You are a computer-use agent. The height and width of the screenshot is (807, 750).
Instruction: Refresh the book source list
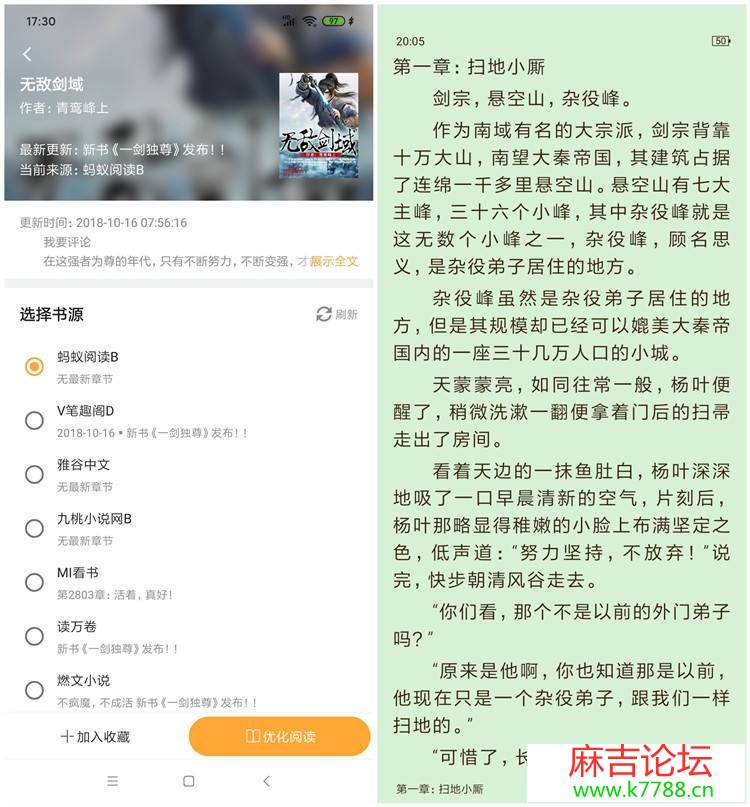tap(337, 314)
